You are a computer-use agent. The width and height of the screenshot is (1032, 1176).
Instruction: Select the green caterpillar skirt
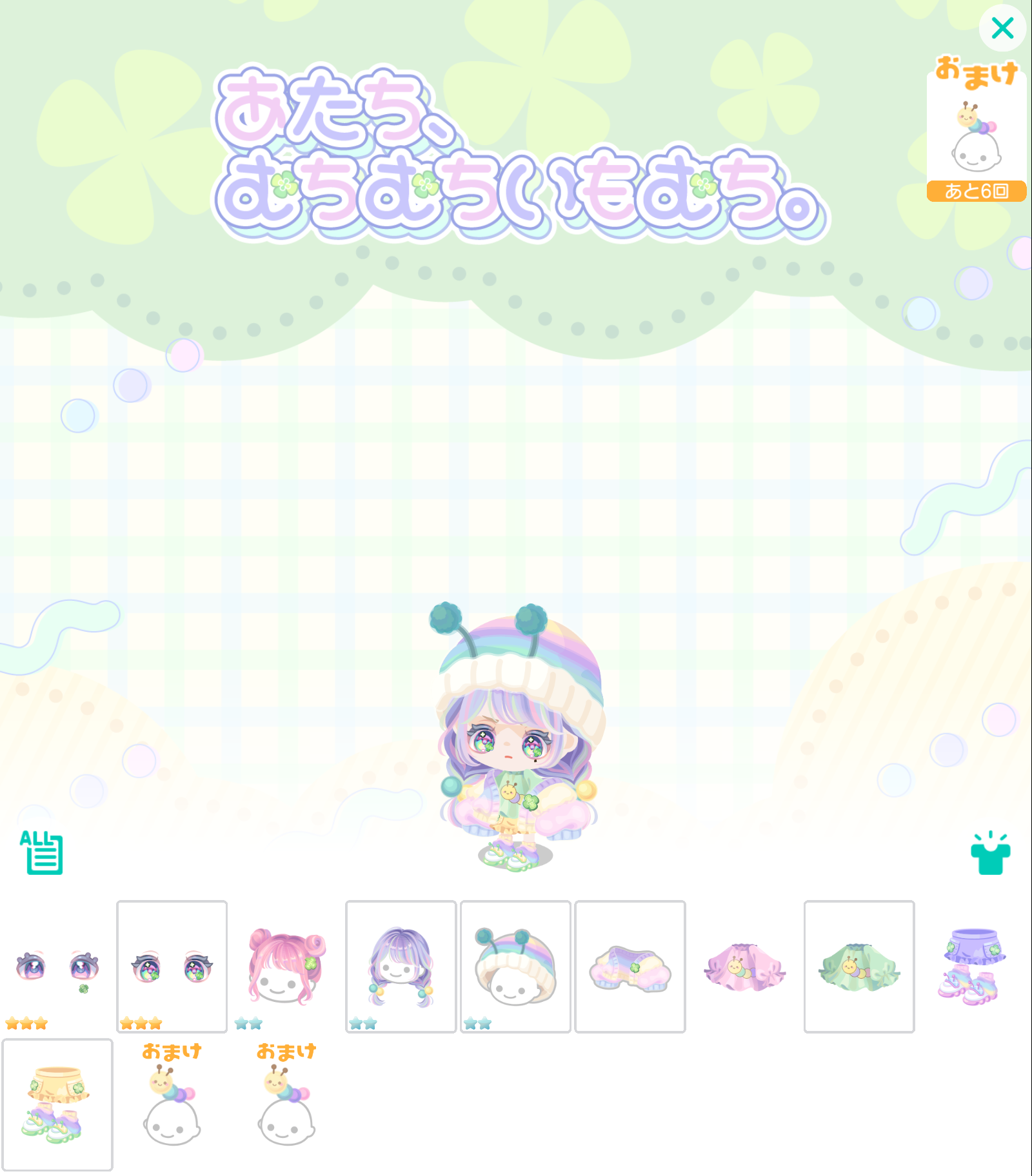[858, 966]
